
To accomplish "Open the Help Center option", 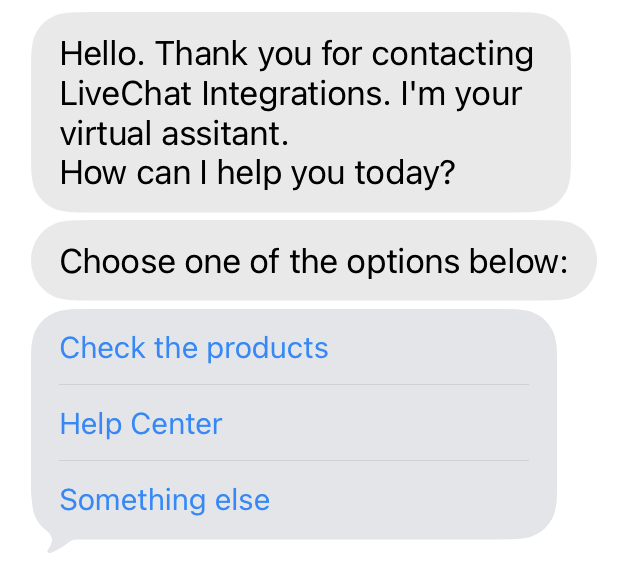I will 141,424.
